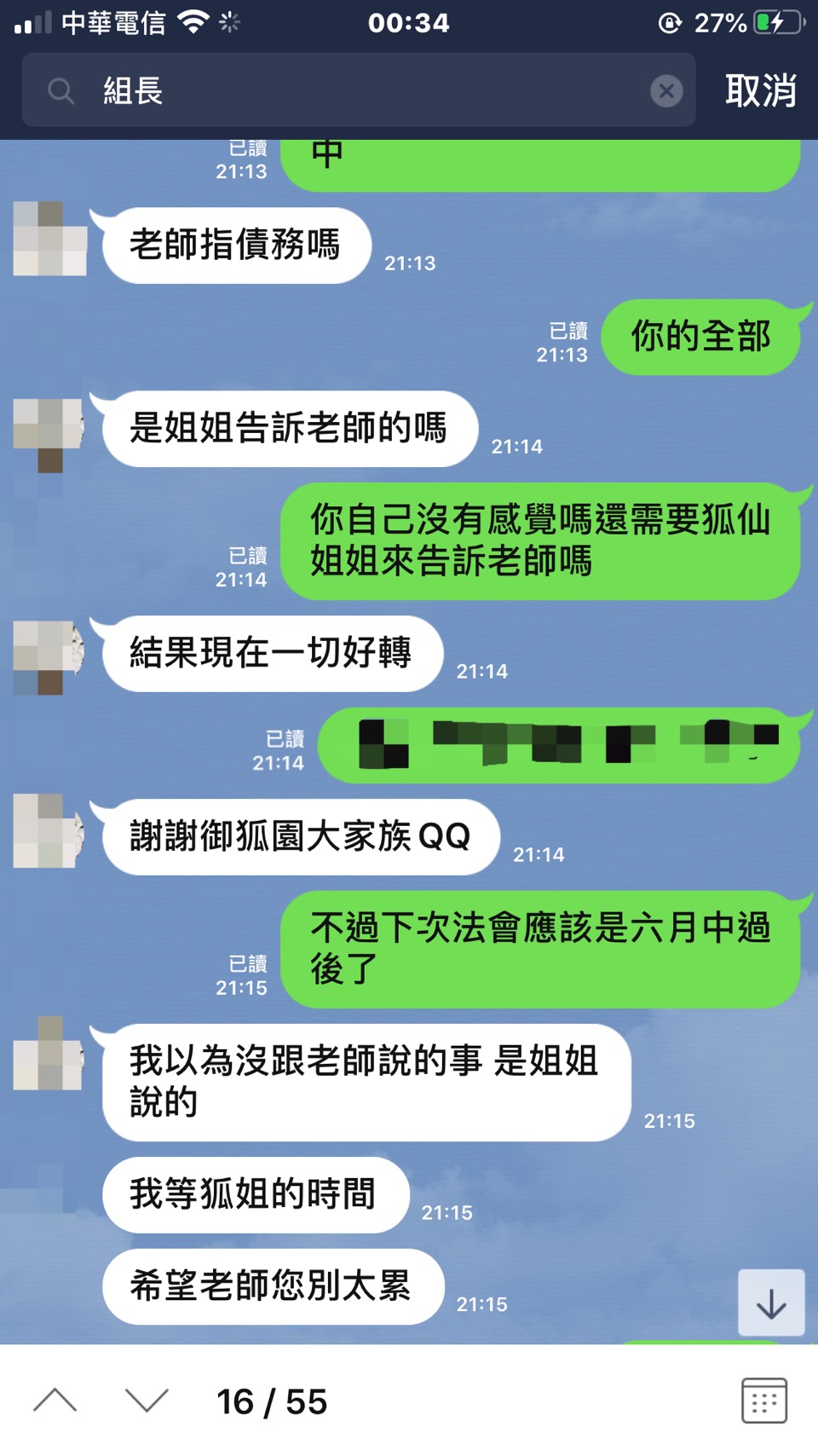Jump to the latest messages arrow

pos(770,1303)
